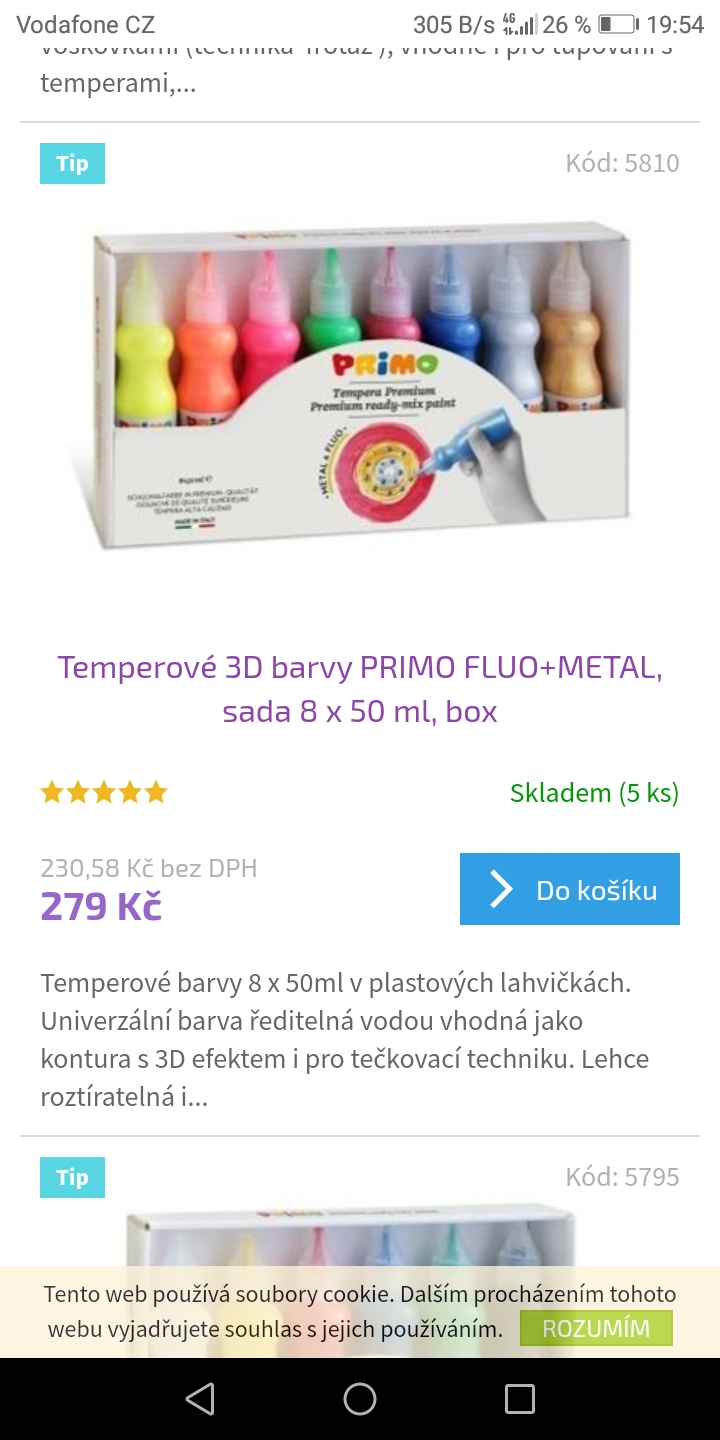Viewport: 720px width, 1440px height.
Task: Accept cookies with ROZUMÍM button
Action: (x=596, y=1328)
